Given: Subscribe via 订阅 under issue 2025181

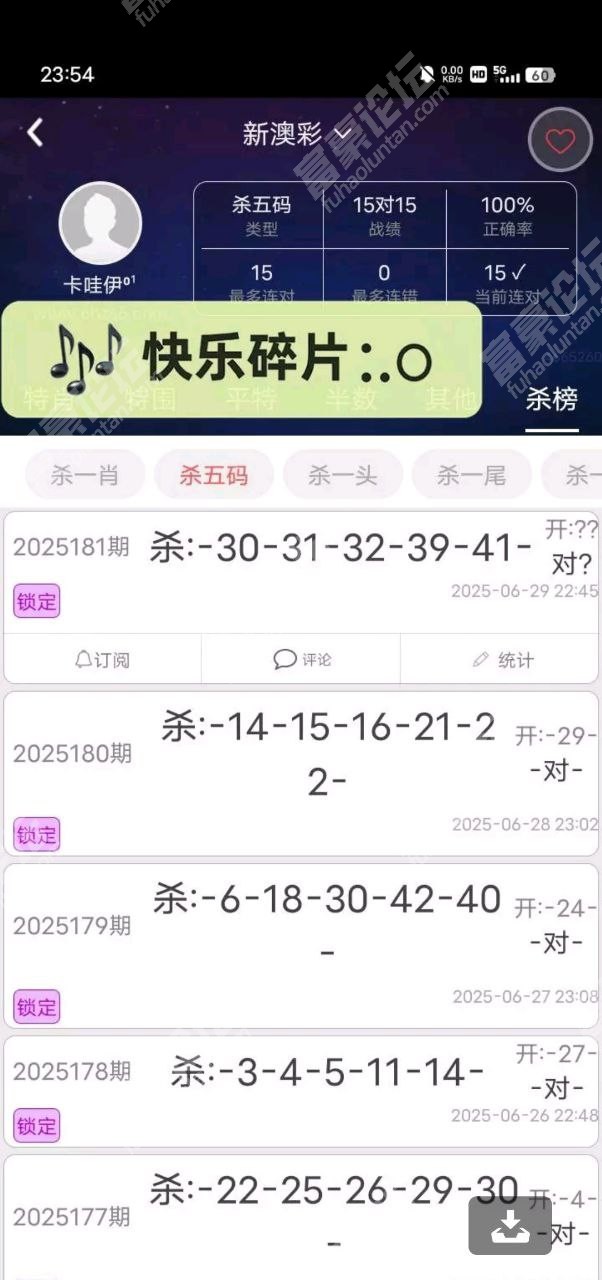Looking at the screenshot, I should 103,660.
